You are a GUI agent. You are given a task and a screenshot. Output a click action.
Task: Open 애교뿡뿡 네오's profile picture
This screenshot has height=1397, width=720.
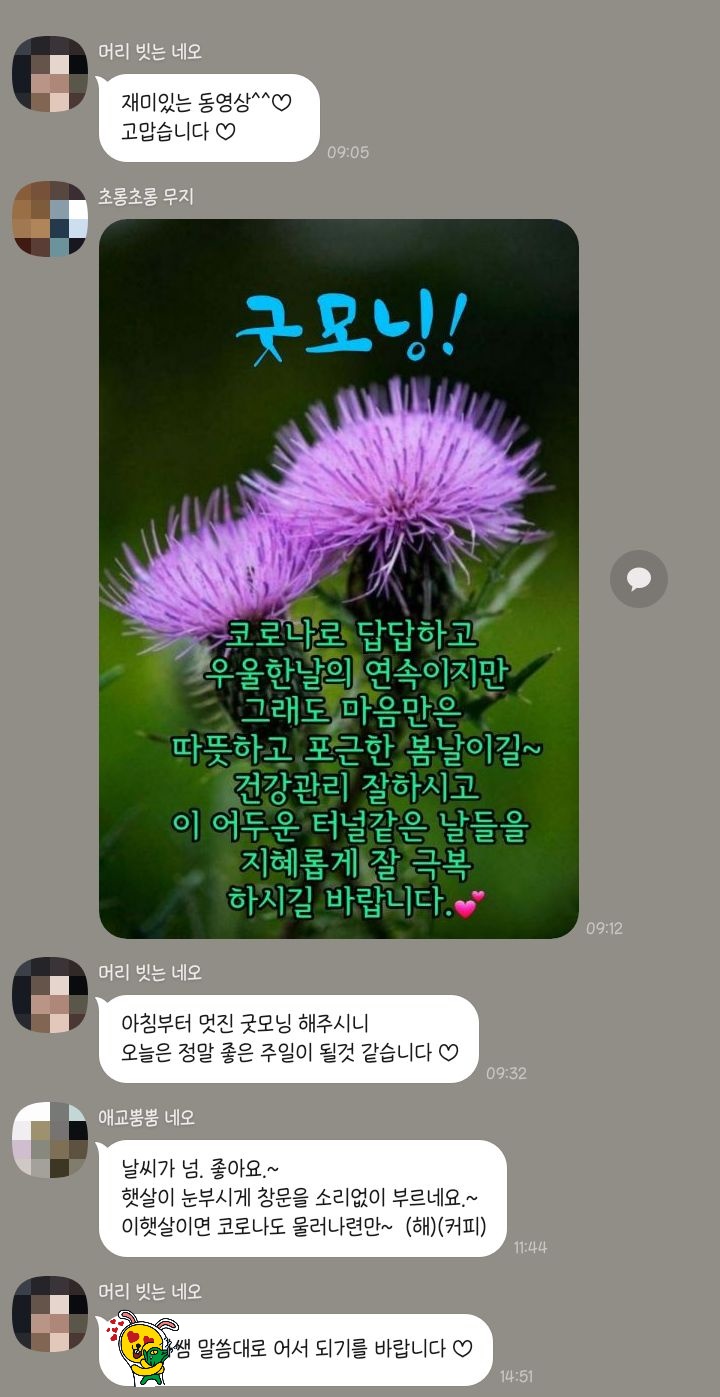[50, 1140]
